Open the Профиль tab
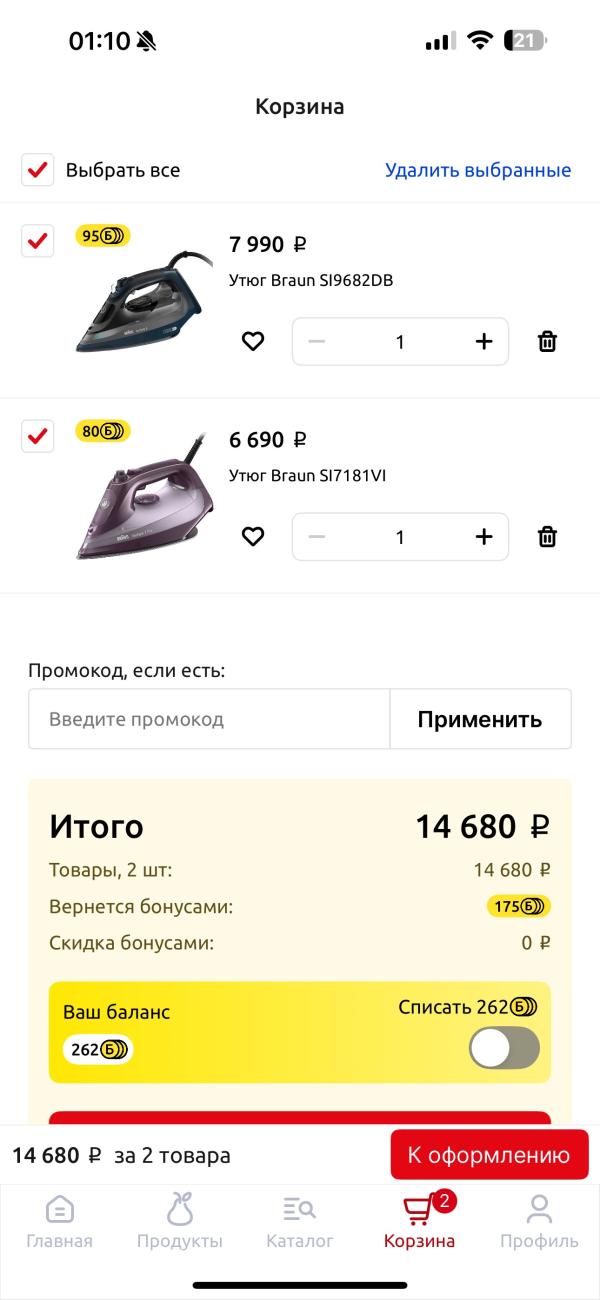Image resolution: width=600 pixels, height=1300 pixels. (x=539, y=1222)
